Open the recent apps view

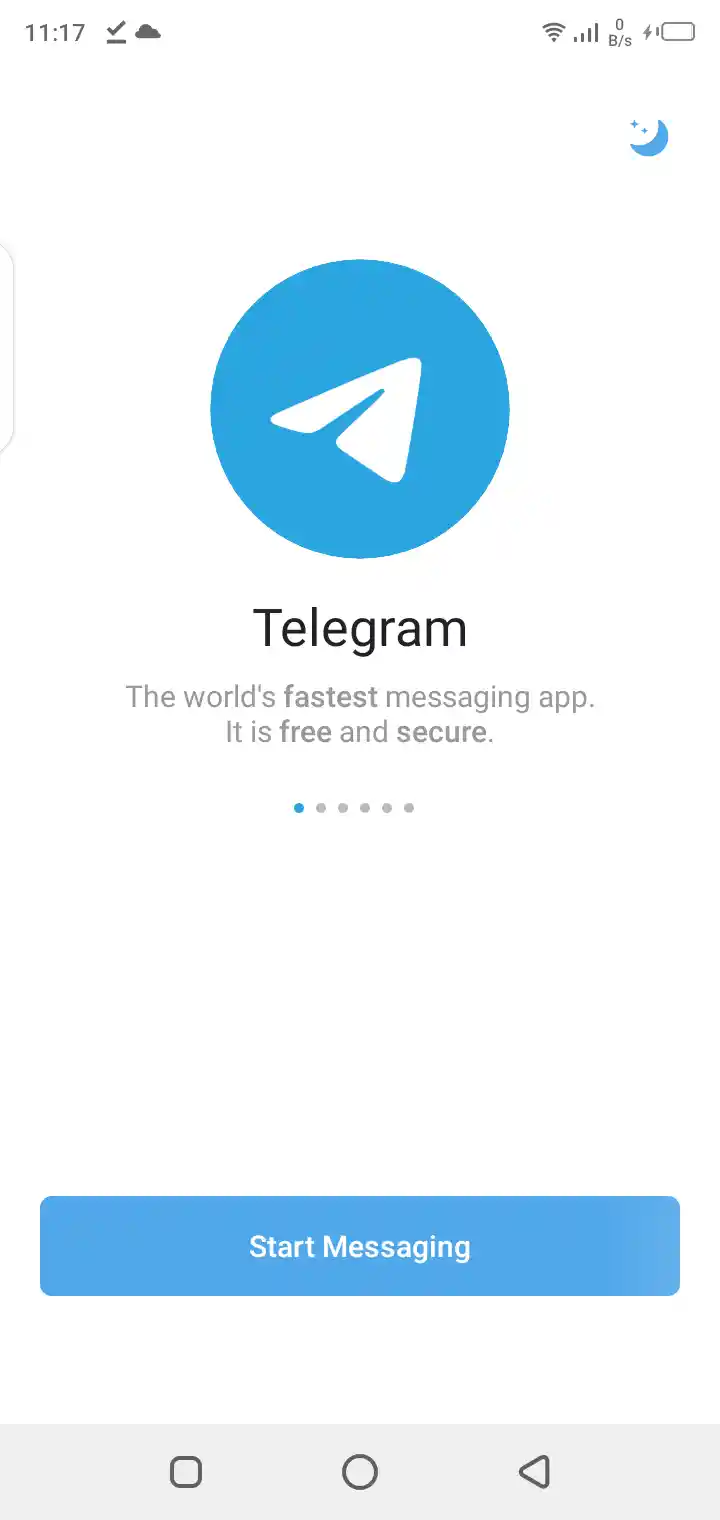point(186,1471)
